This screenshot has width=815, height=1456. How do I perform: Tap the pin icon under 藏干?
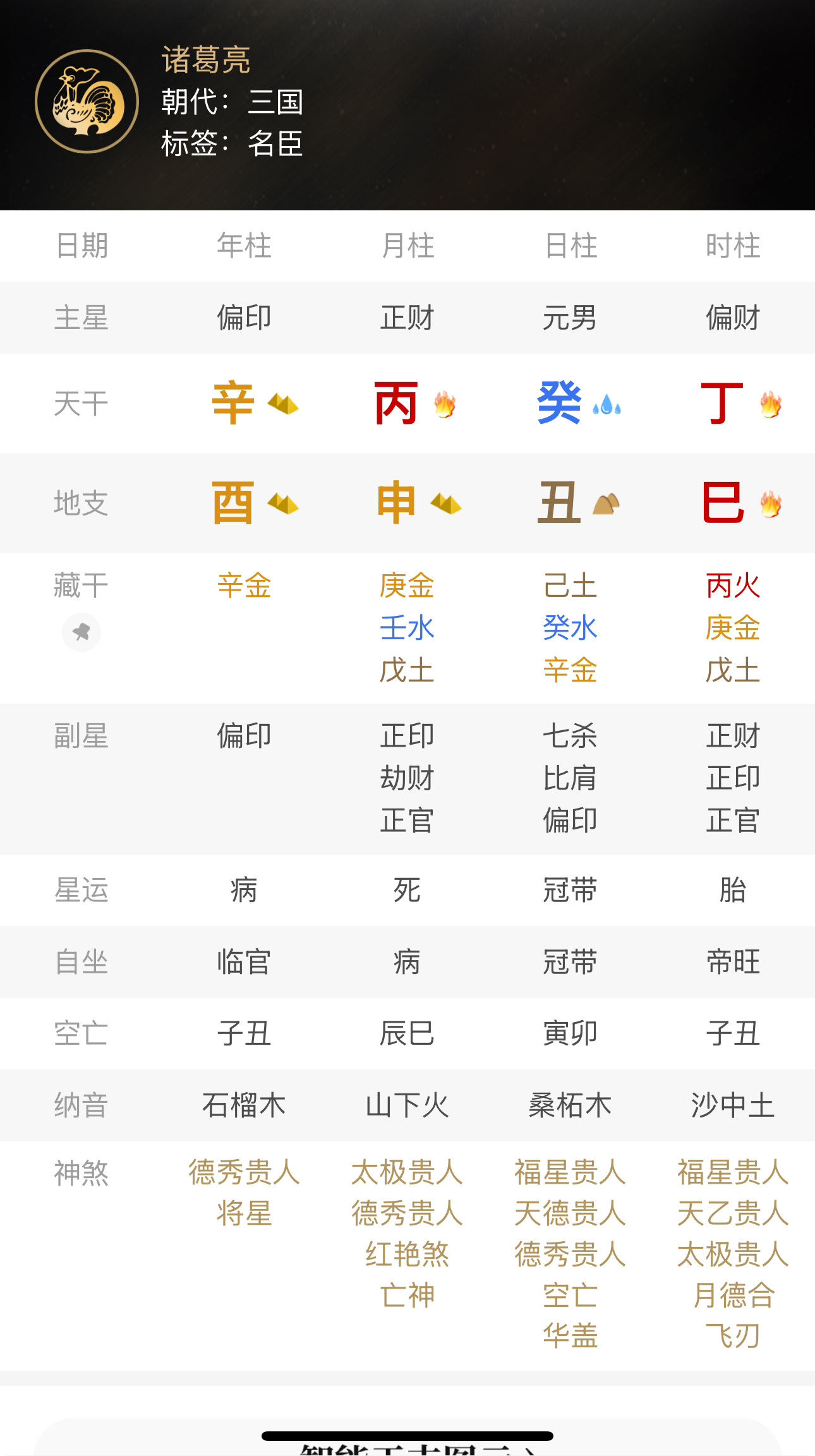(x=81, y=632)
